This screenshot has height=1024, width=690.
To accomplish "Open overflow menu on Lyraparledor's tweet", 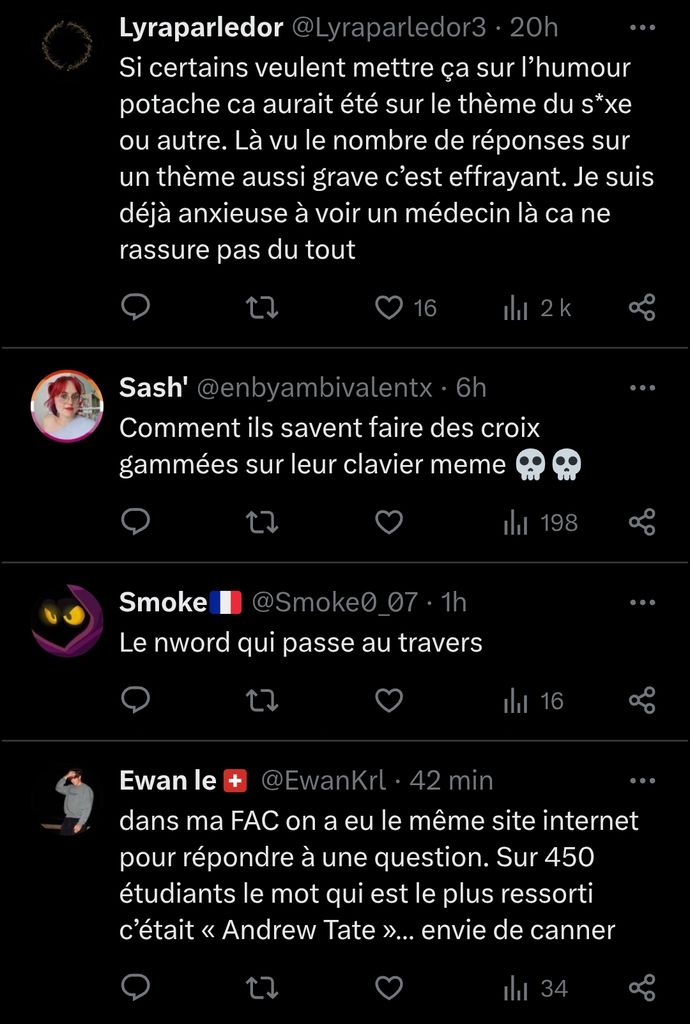I will click(642, 28).
